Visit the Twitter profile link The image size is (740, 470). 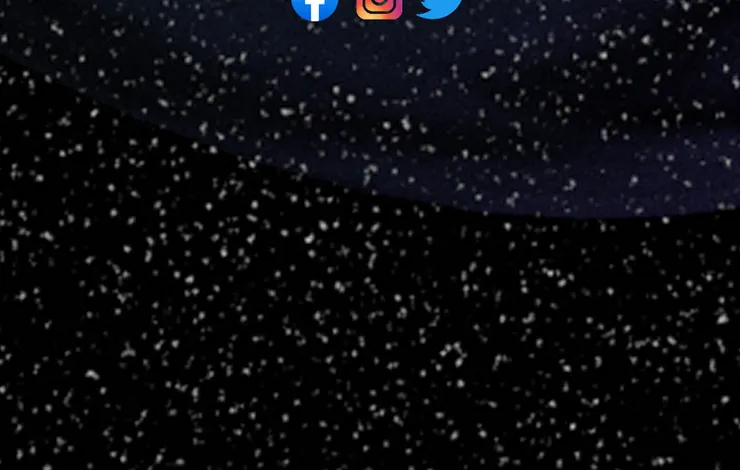[x=440, y=7]
